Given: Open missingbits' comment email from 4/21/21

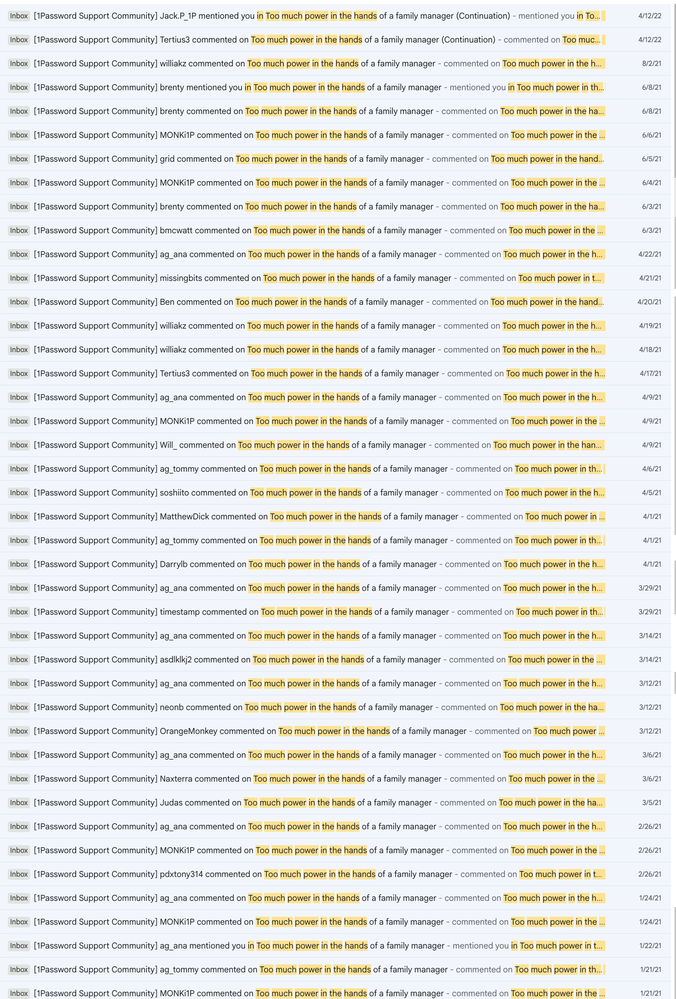Looking at the screenshot, I should tap(320, 278).
